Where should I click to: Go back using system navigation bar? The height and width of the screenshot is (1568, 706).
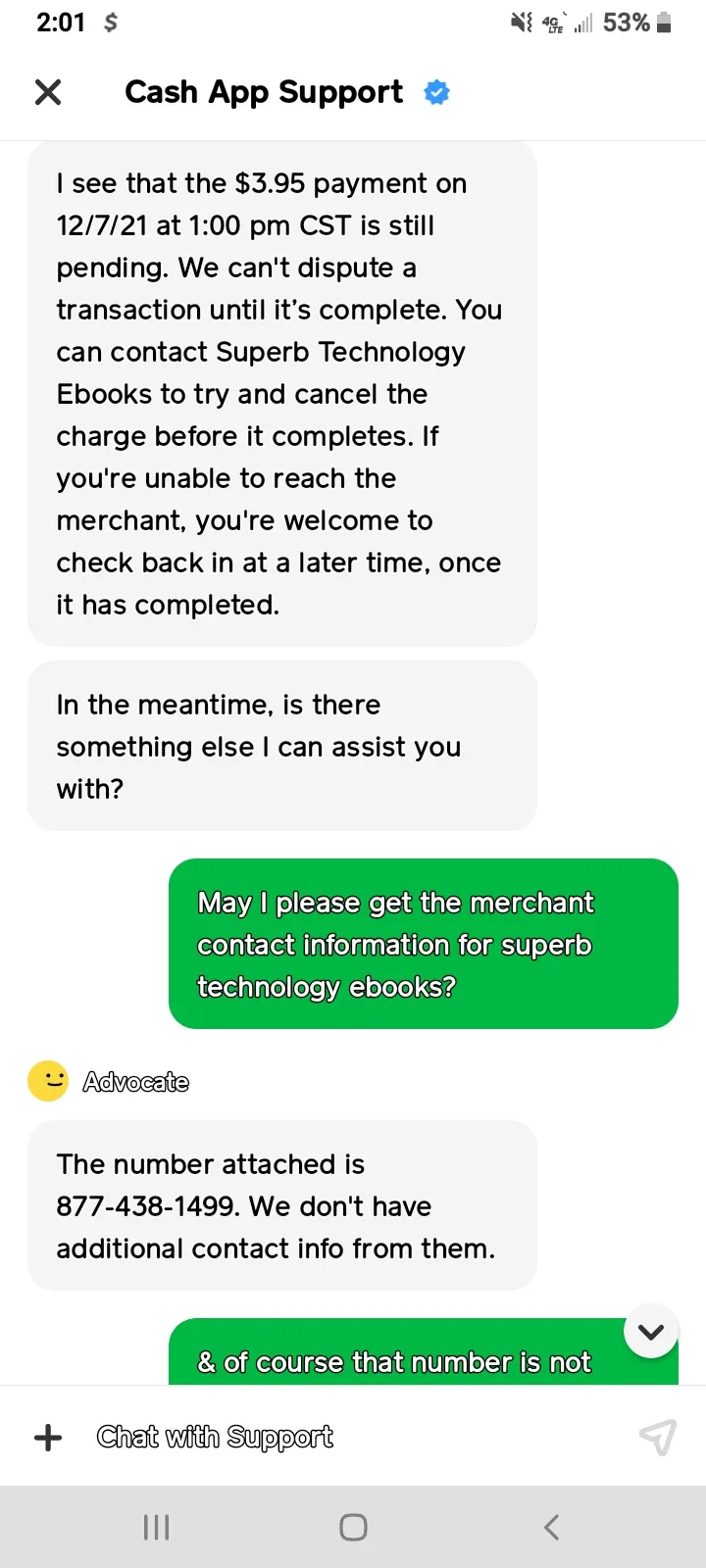point(551,1527)
